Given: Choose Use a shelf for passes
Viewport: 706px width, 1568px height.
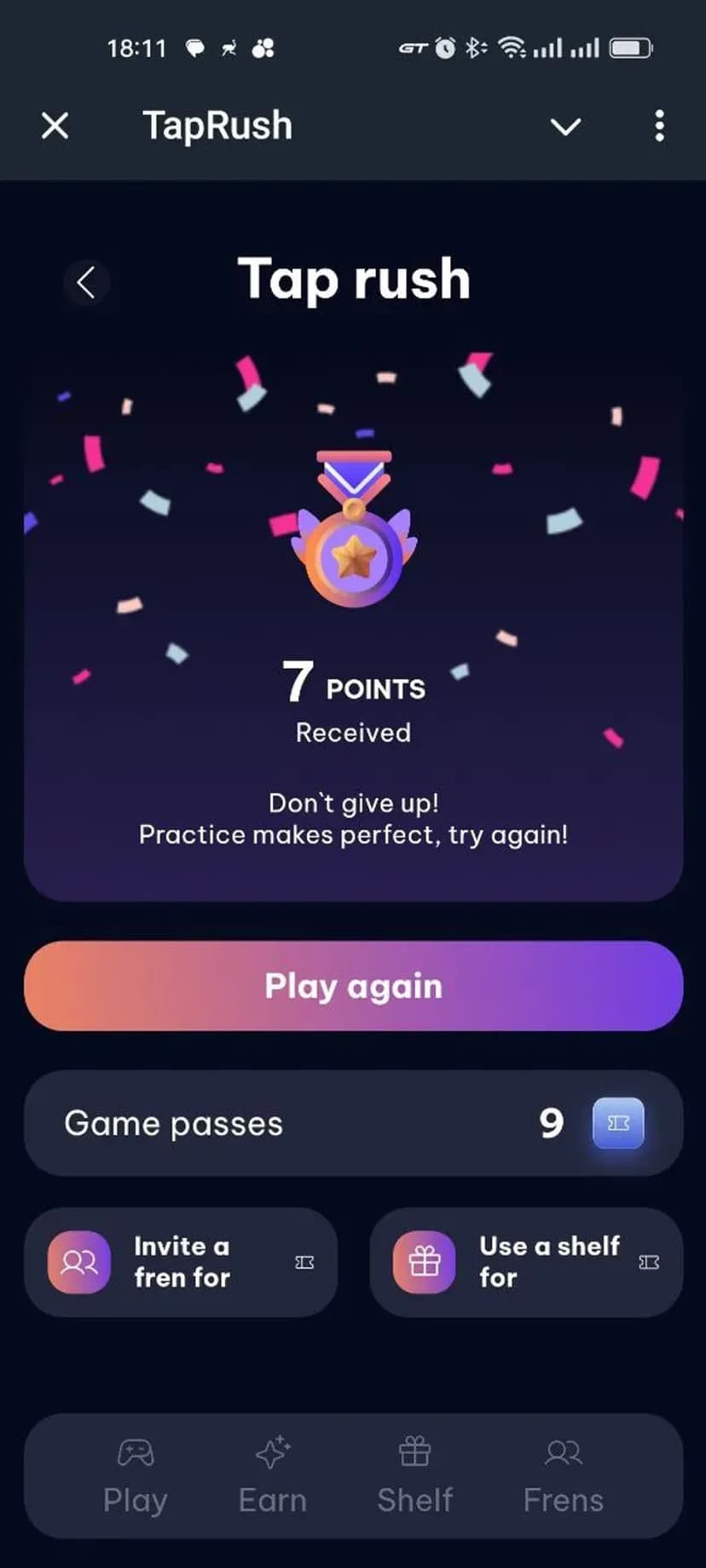Looking at the screenshot, I should coord(526,1262).
